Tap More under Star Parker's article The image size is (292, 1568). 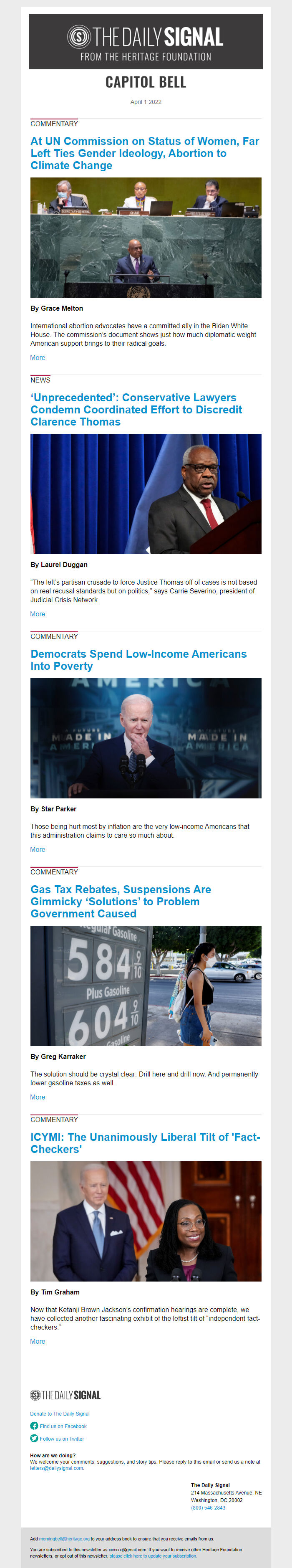pyautogui.click(x=38, y=849)
